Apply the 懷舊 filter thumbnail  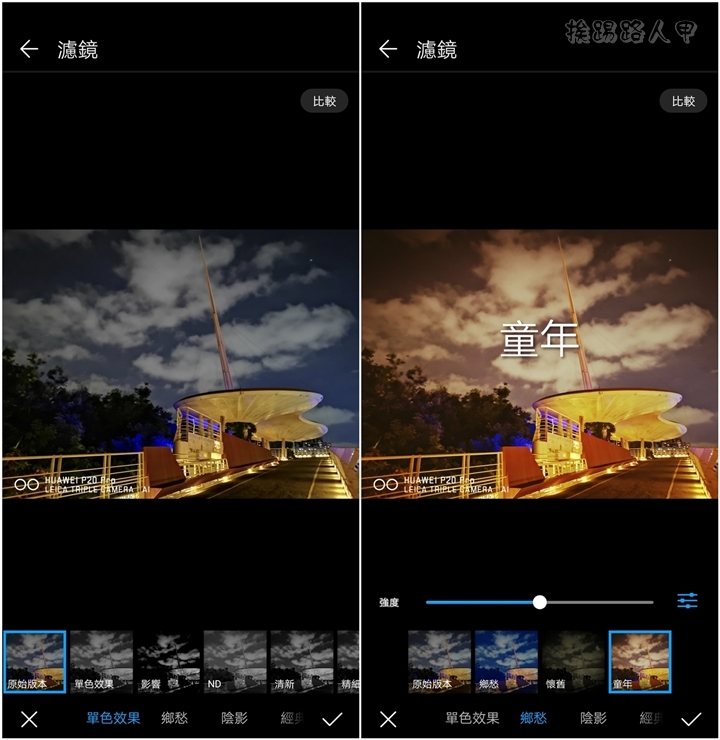point(573,662)
